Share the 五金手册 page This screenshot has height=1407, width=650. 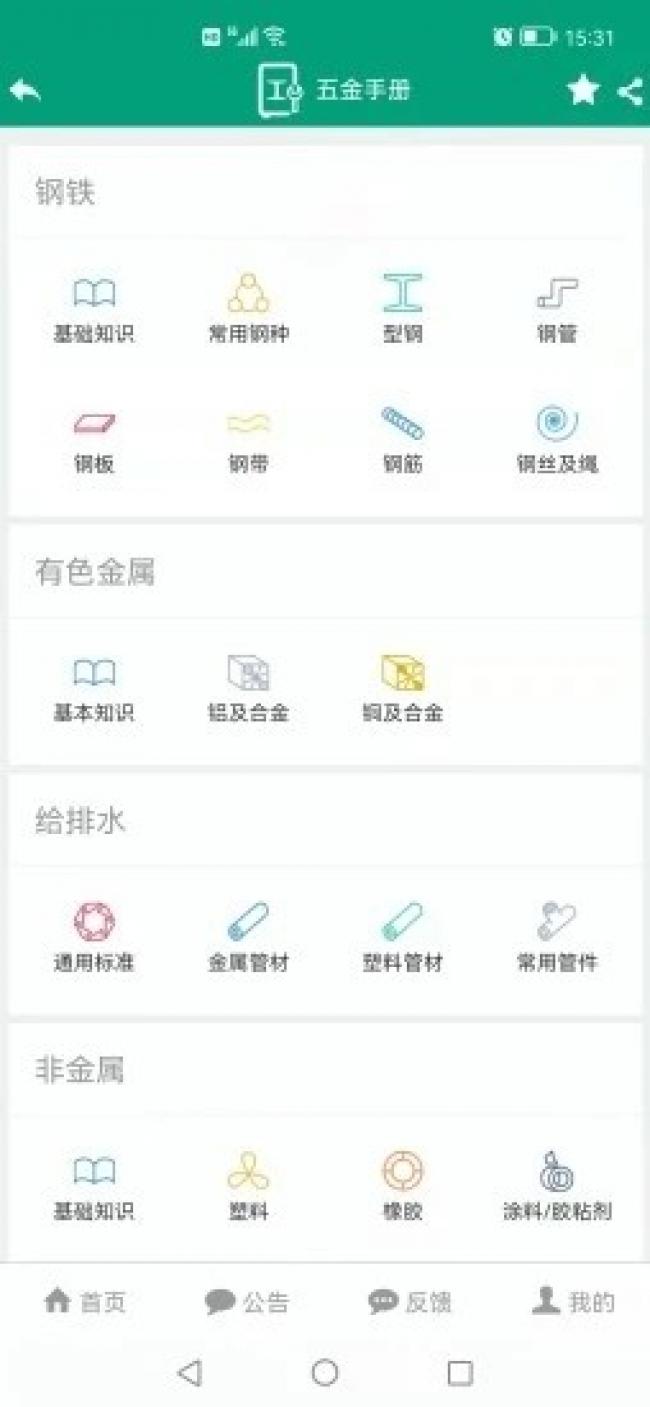click(x=630, y=91)
